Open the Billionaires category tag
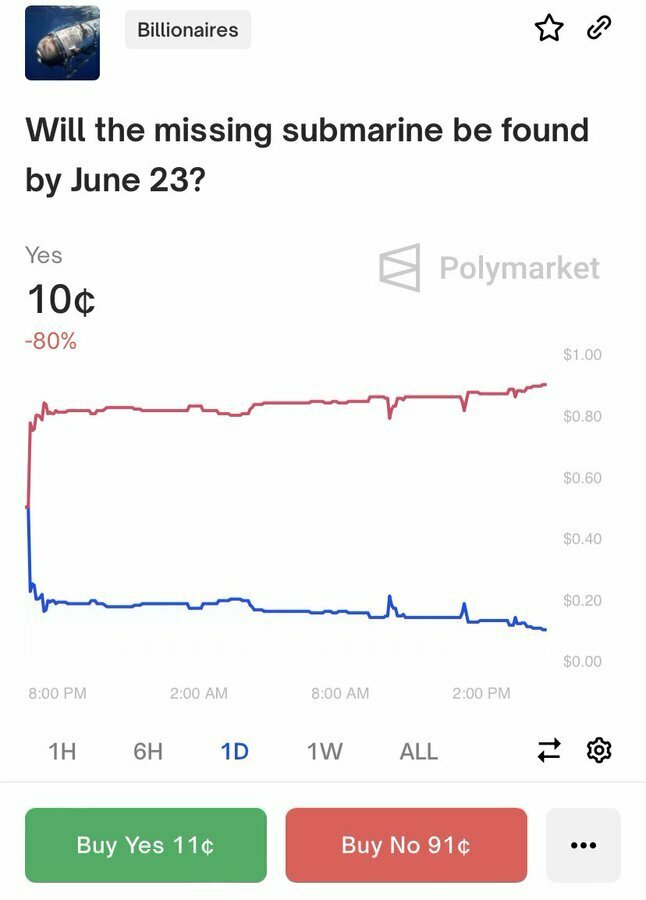The image size is (646, 900). [x=188, y=30]
